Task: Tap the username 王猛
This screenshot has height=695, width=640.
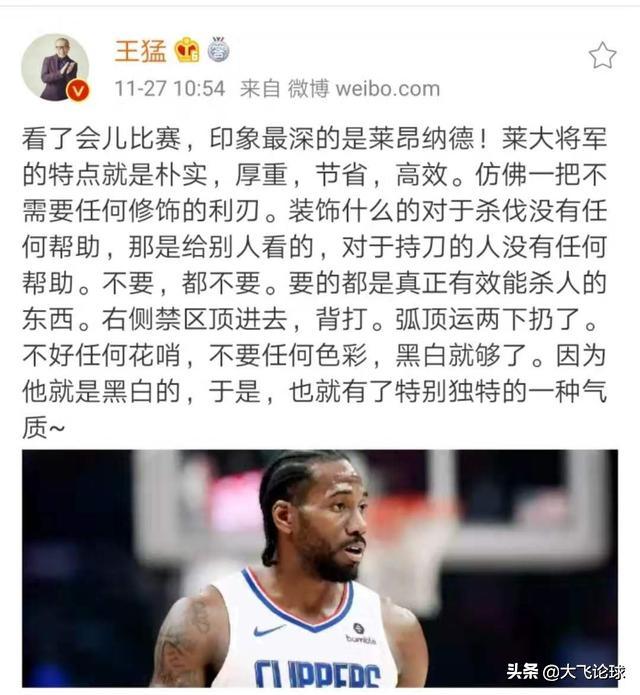Action: coord(139,50)
